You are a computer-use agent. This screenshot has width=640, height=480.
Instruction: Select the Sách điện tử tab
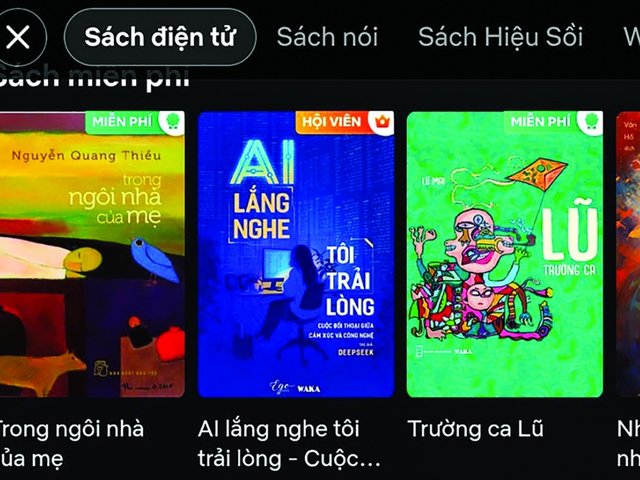click(160, 38)
